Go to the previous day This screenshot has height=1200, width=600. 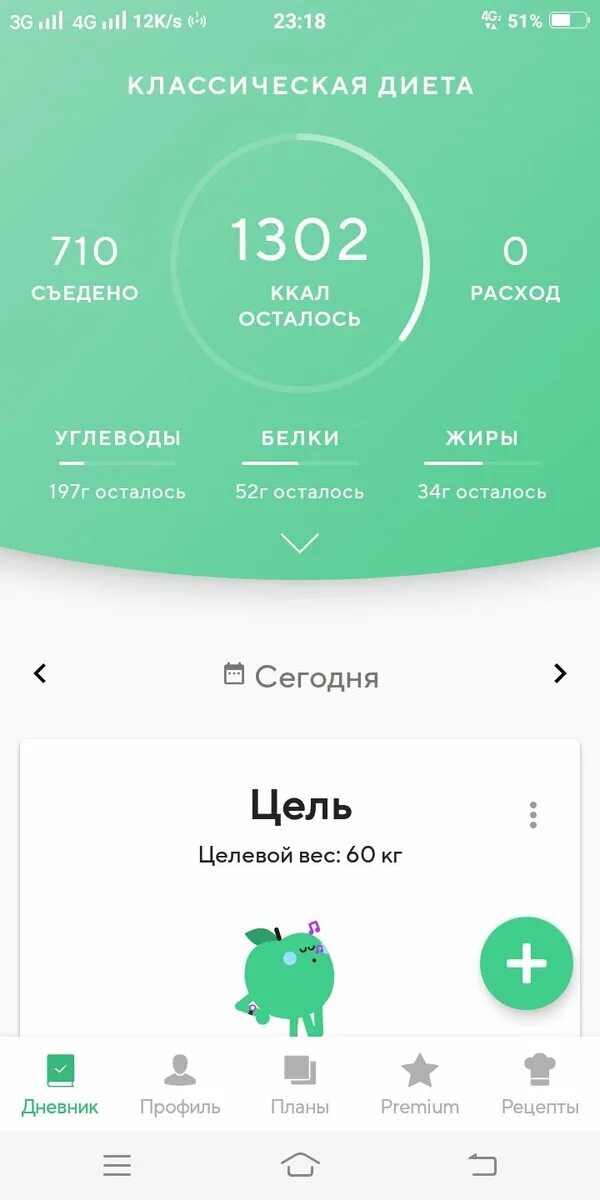[x=40, y=674]
